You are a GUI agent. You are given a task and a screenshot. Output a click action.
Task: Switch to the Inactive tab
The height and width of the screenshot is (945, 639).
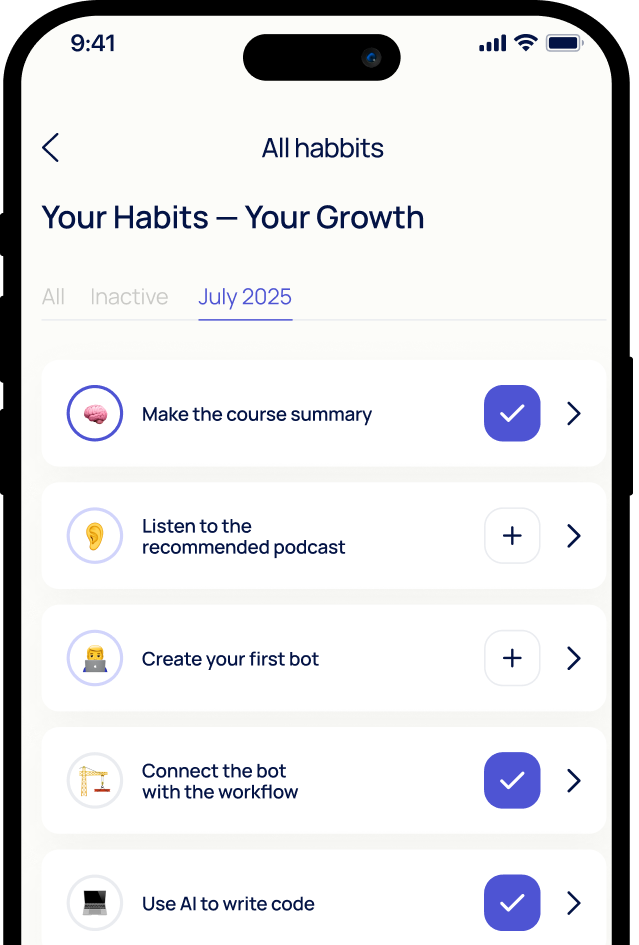(x=129, y=297)
